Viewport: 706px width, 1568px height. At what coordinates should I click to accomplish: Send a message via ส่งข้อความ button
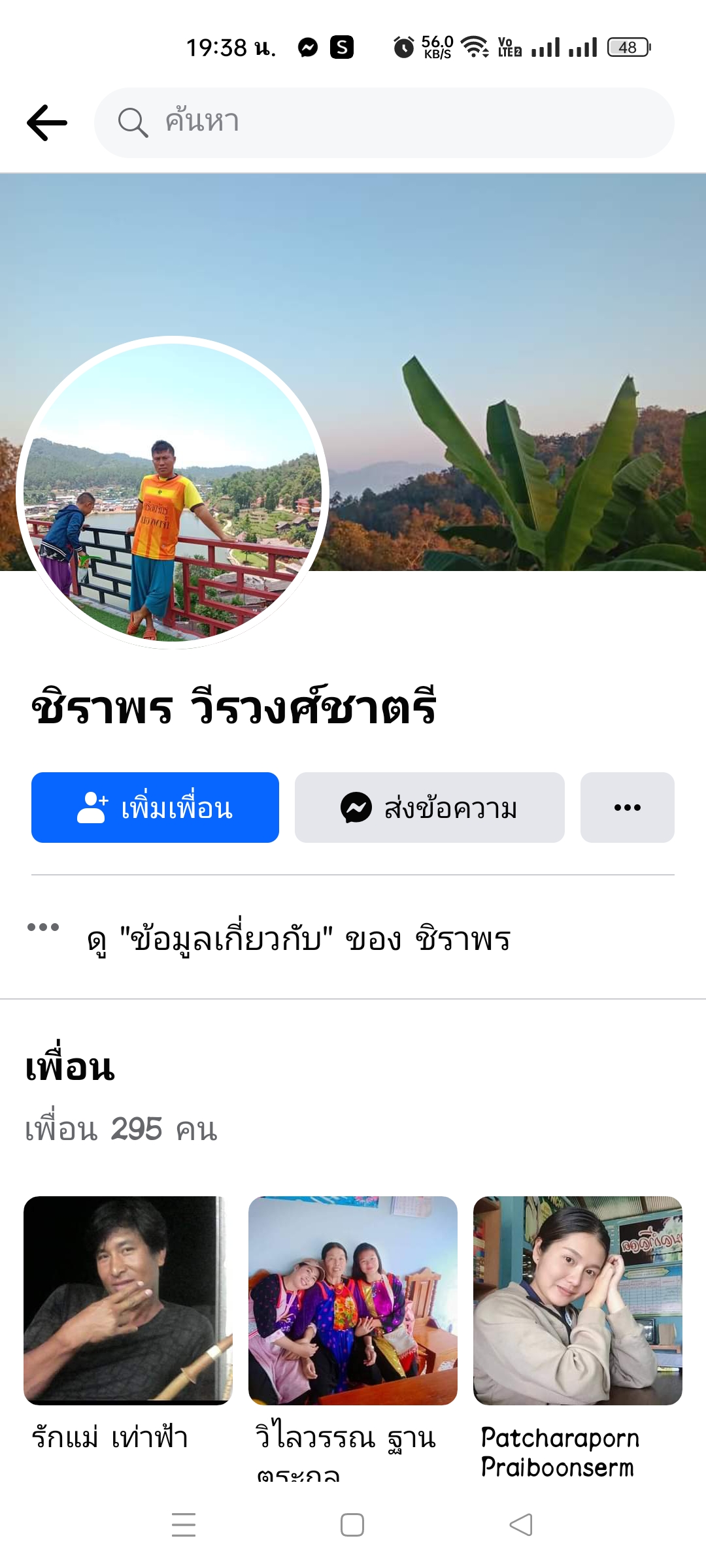tap(429, 808)
